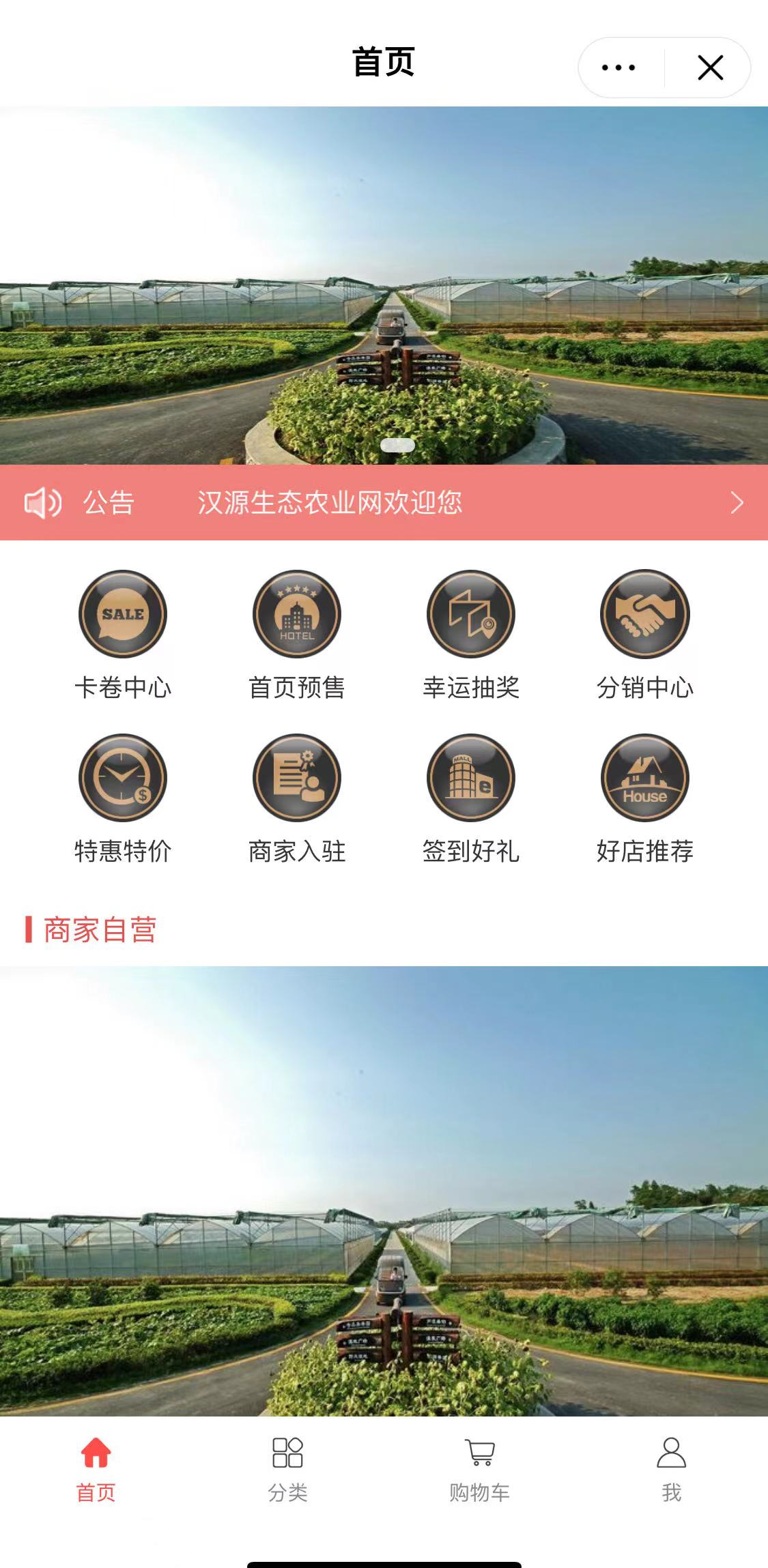Open 签到好礼
The width and height of the screenshot is (768, 1568).
point(471,798)
